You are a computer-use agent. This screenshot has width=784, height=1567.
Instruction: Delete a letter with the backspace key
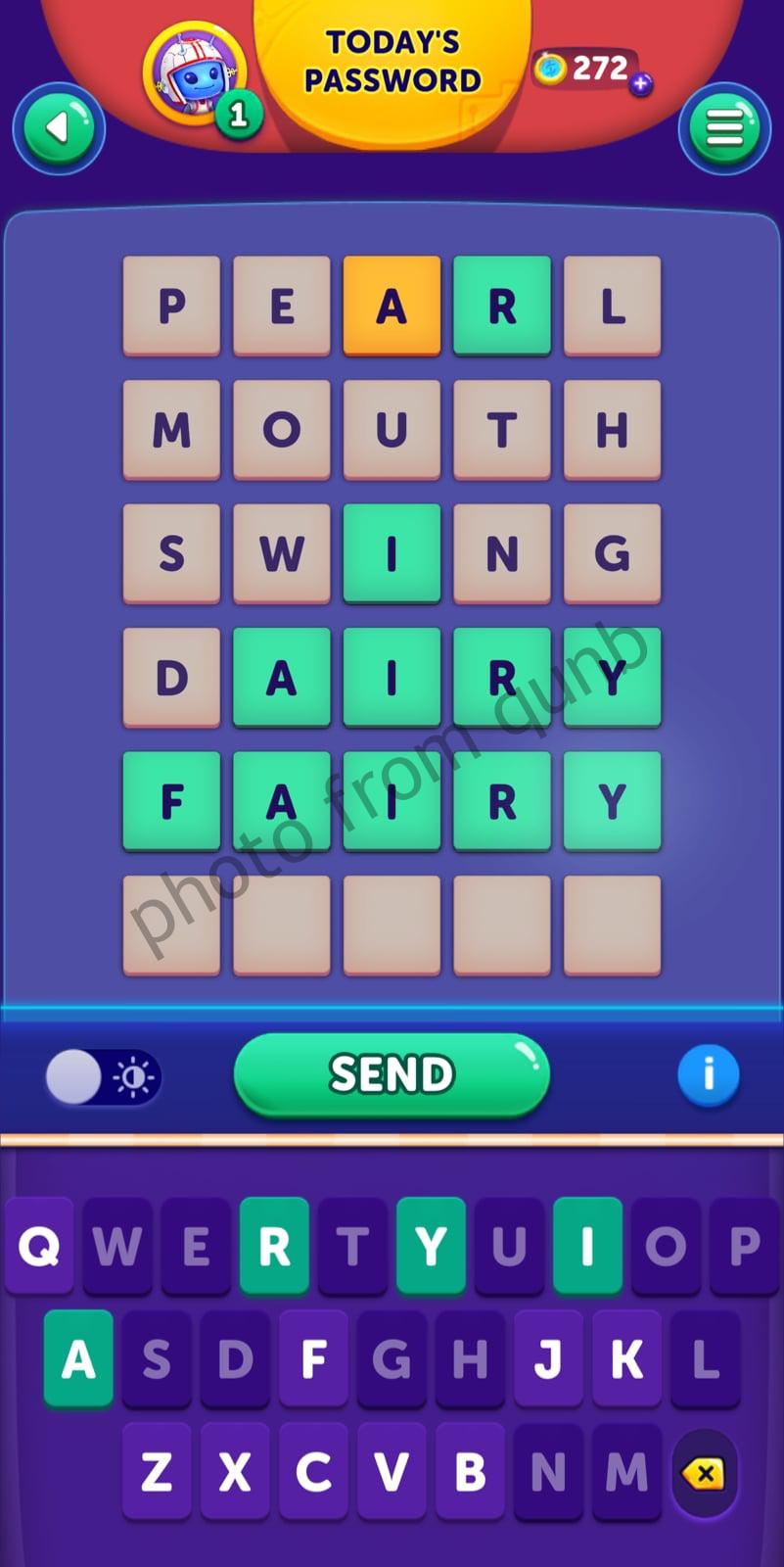pos(705,1472)
